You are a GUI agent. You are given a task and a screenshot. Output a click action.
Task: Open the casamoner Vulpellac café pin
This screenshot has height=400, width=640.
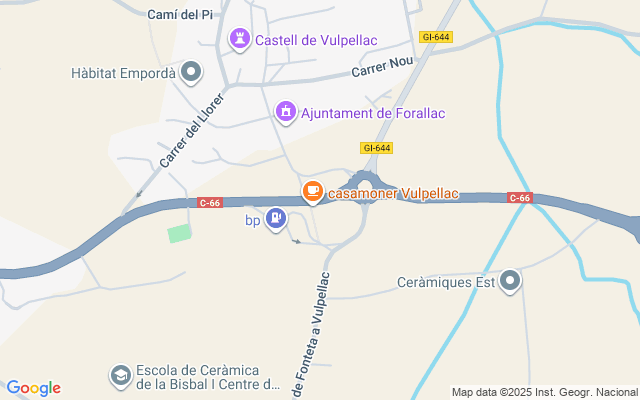[313, 191]
